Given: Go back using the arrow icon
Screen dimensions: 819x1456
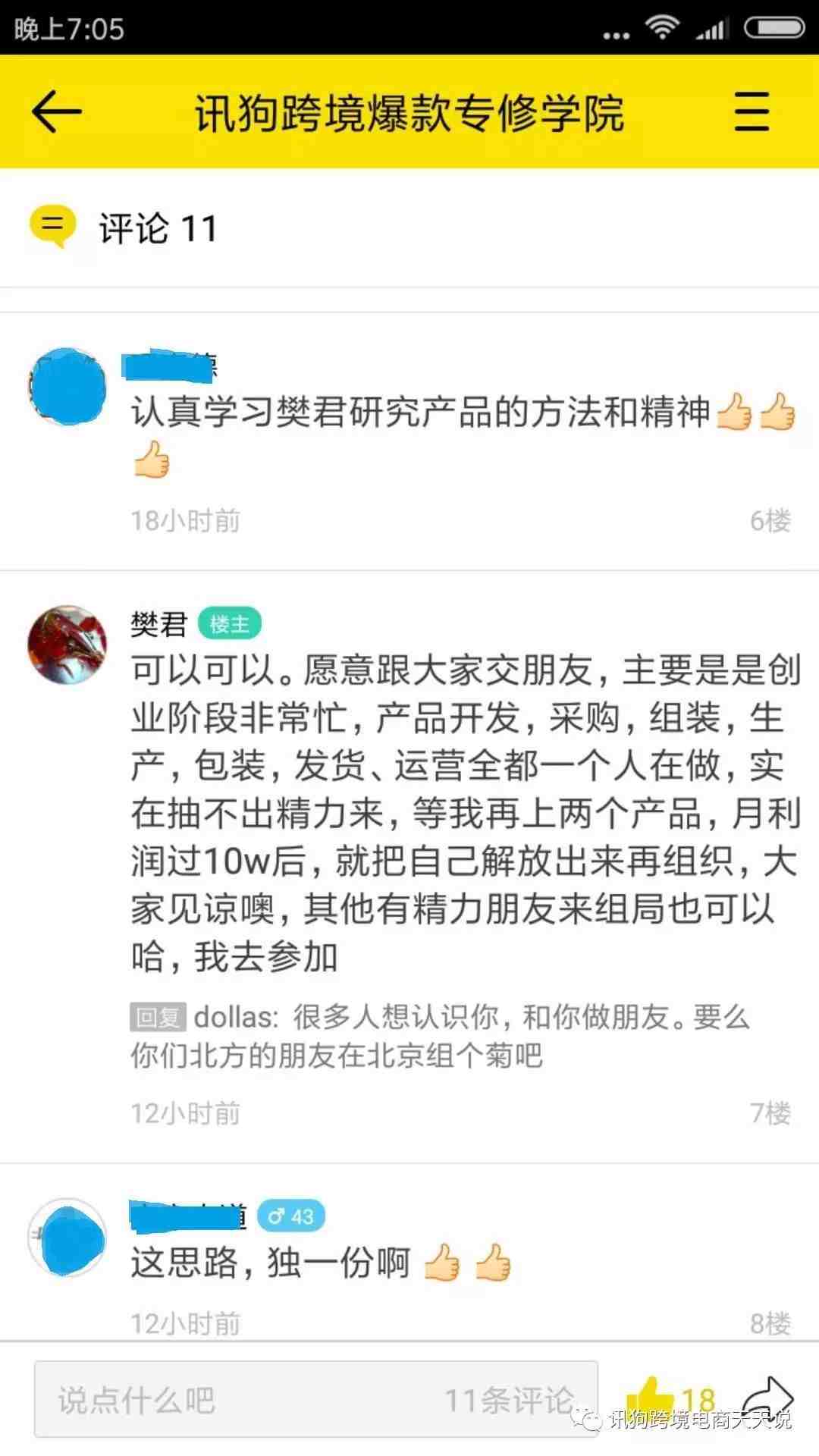Looking at the screenshot, I should click(x=56, y=111).
